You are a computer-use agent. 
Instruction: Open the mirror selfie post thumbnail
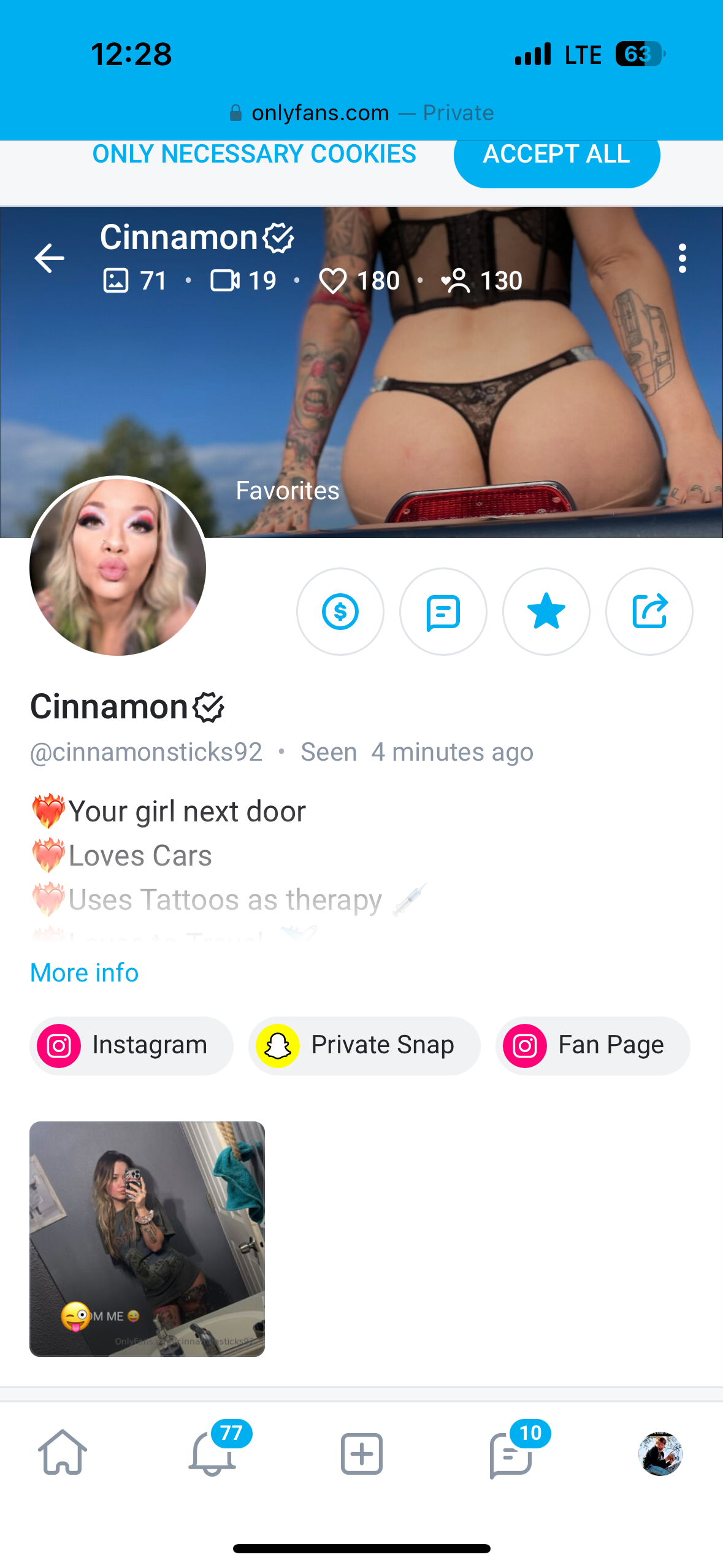(147, 1239)
